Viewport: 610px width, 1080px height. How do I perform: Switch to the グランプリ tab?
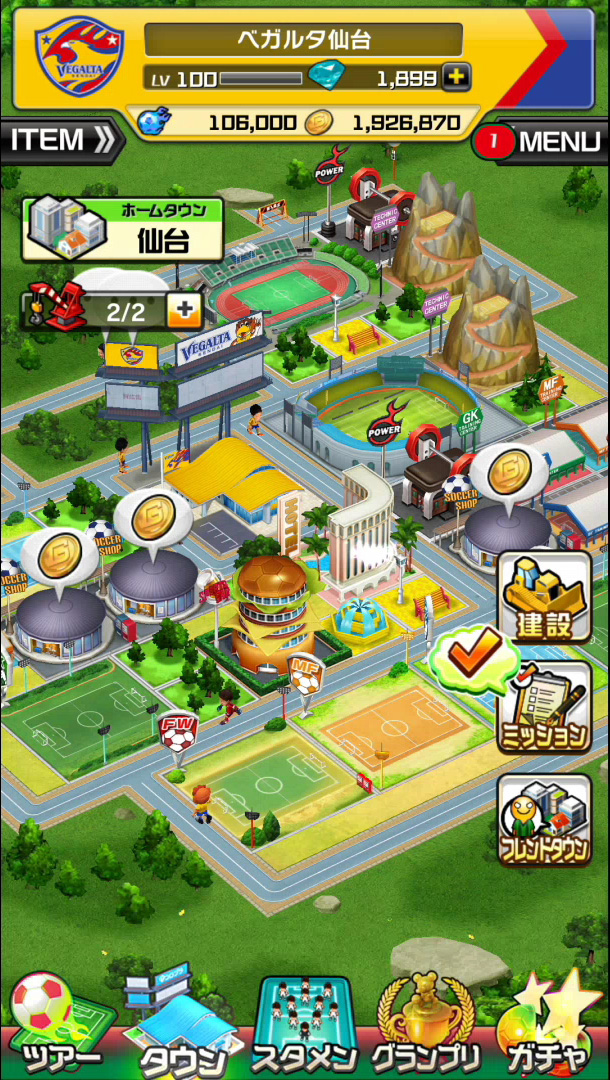point(425,1028)
